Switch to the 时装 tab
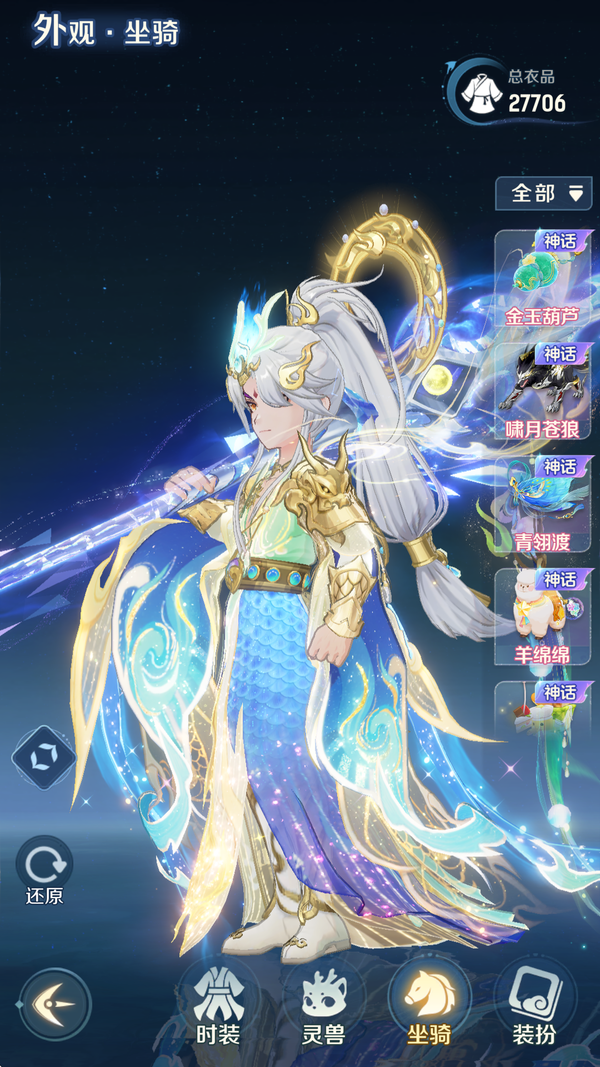This screenshot has height=1067, width=600. tap(217, 1005)
